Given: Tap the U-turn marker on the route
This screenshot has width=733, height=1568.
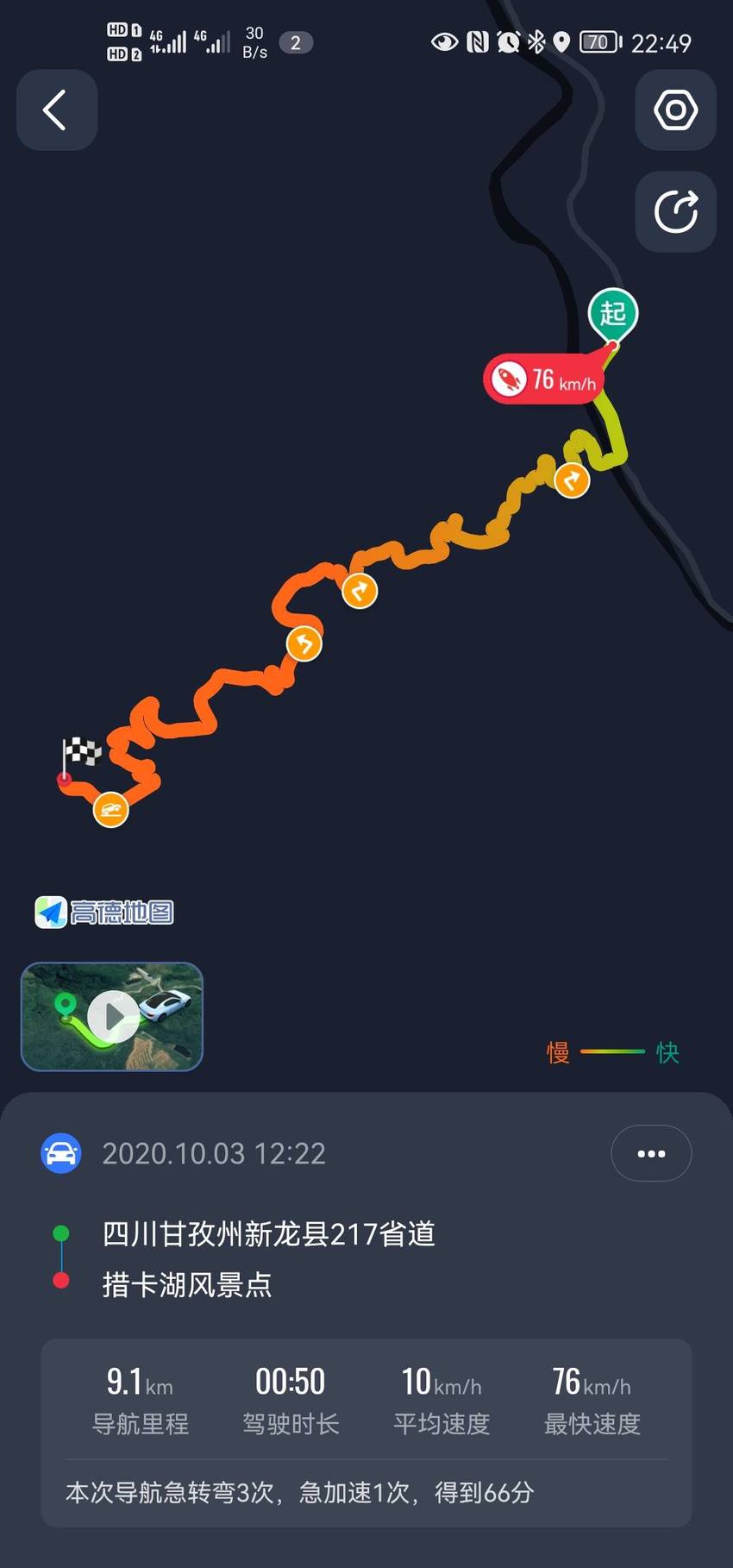Looking at the screenshot, I should pos(304,643).
